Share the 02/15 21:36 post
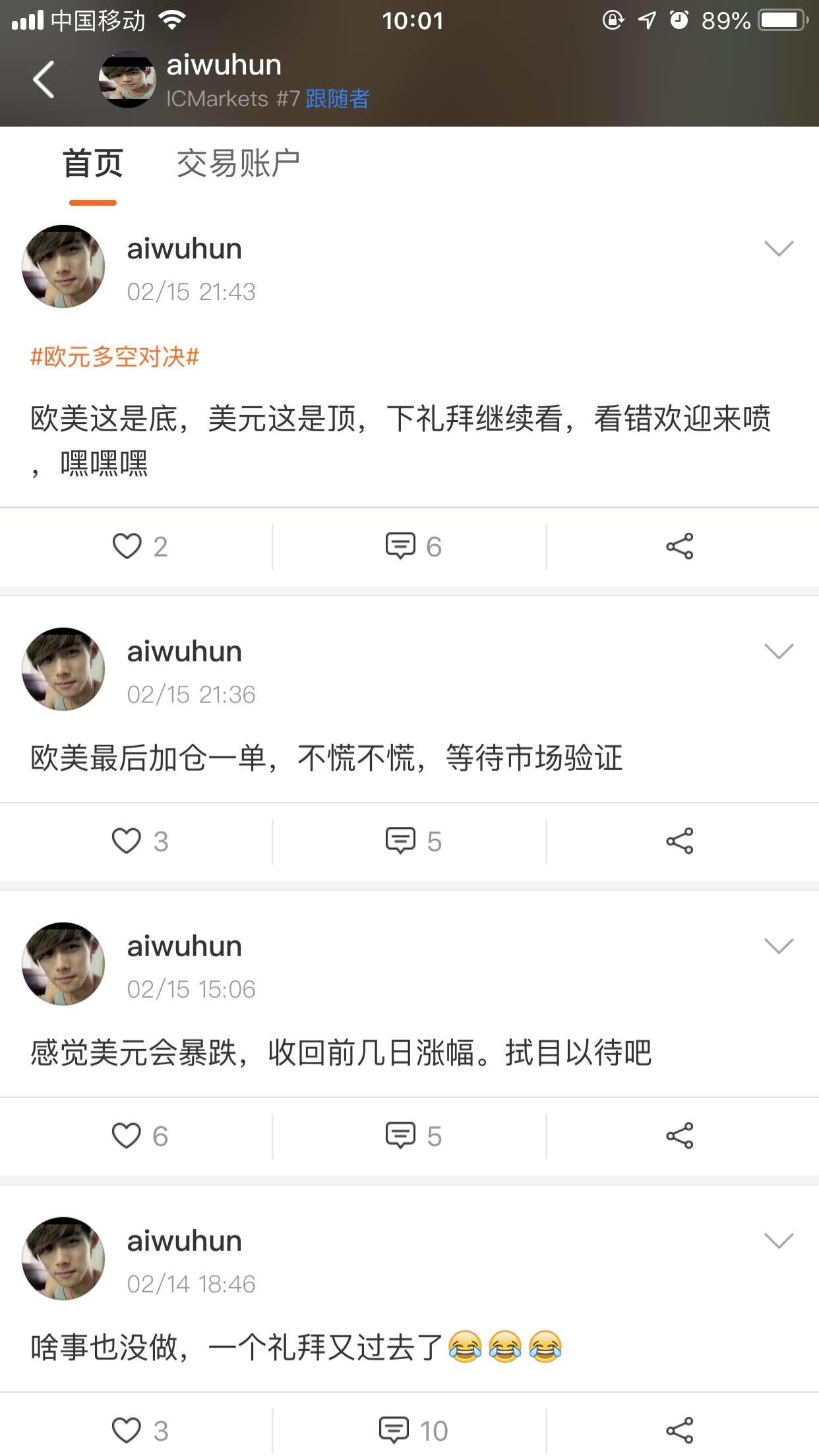 680,841
